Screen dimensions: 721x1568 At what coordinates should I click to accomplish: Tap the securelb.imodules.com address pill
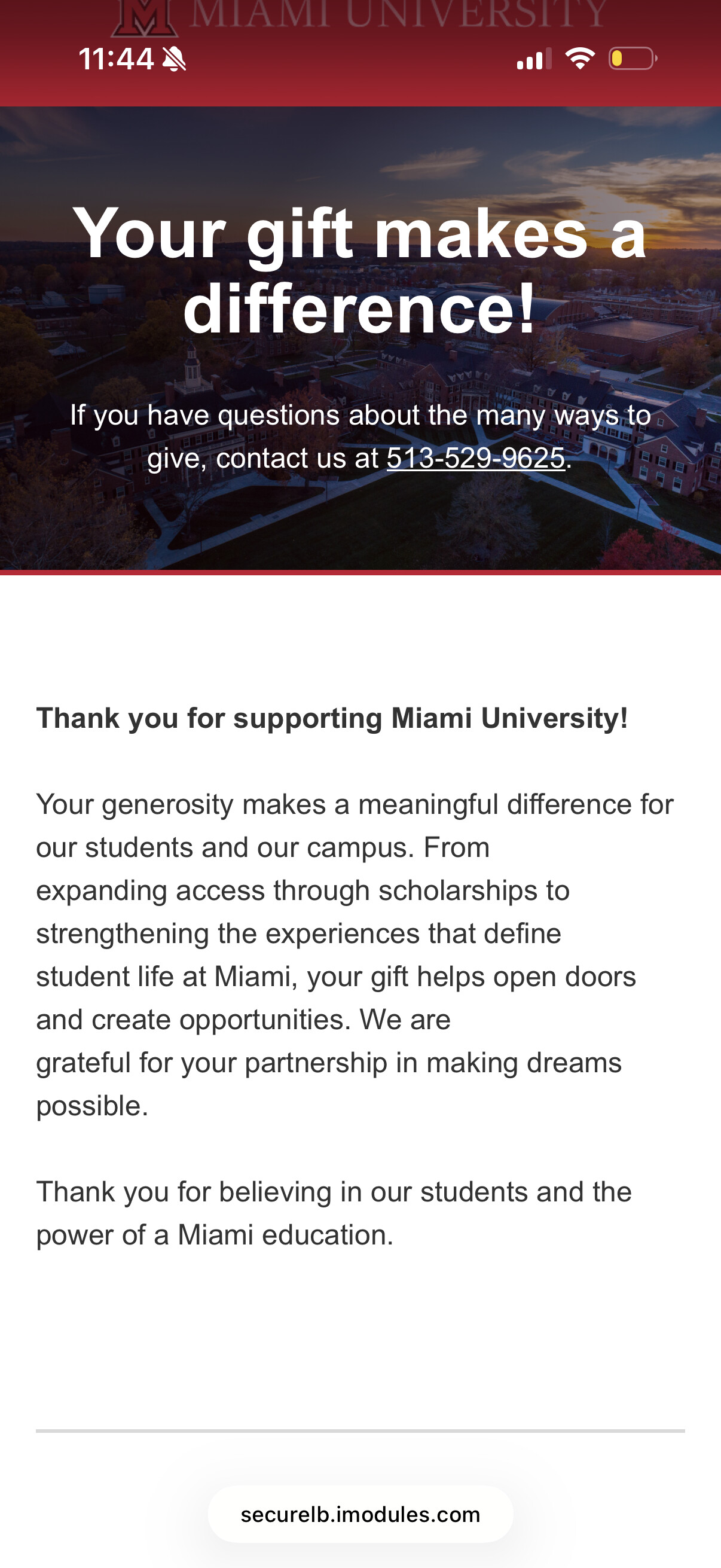click(360, 1514)
